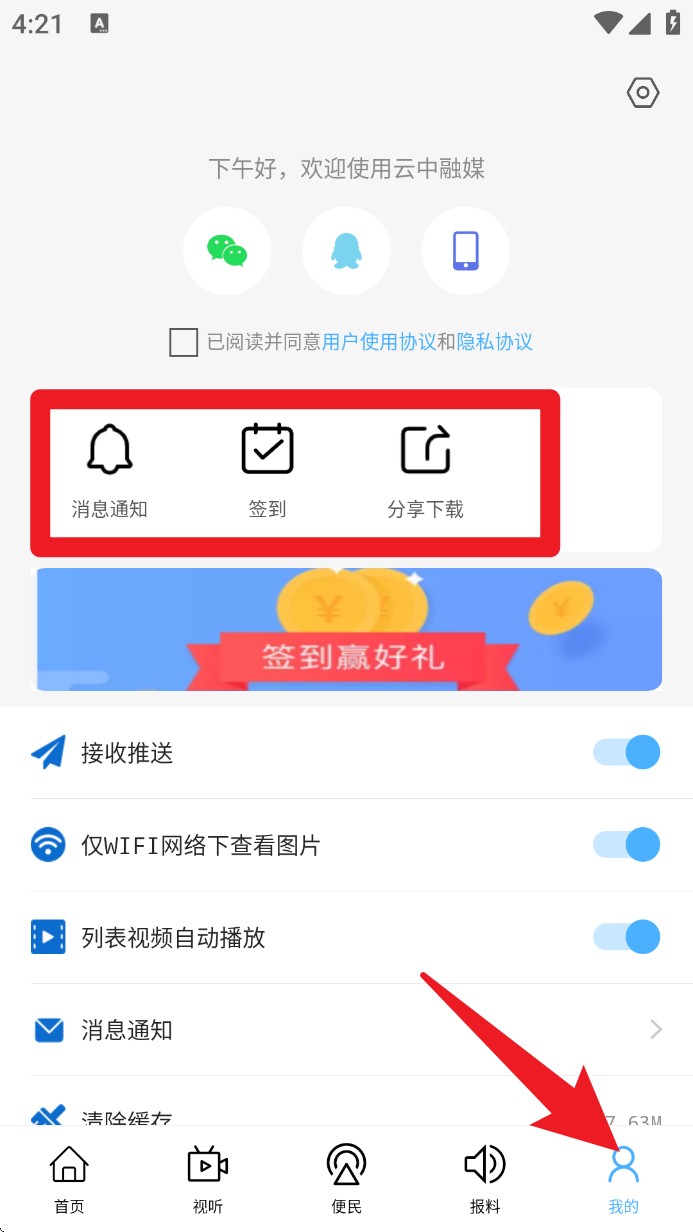Viewport: 693px width, 1232px height.
Task: Open the 用户使用协议 link
Action: (x=379, y=342)
